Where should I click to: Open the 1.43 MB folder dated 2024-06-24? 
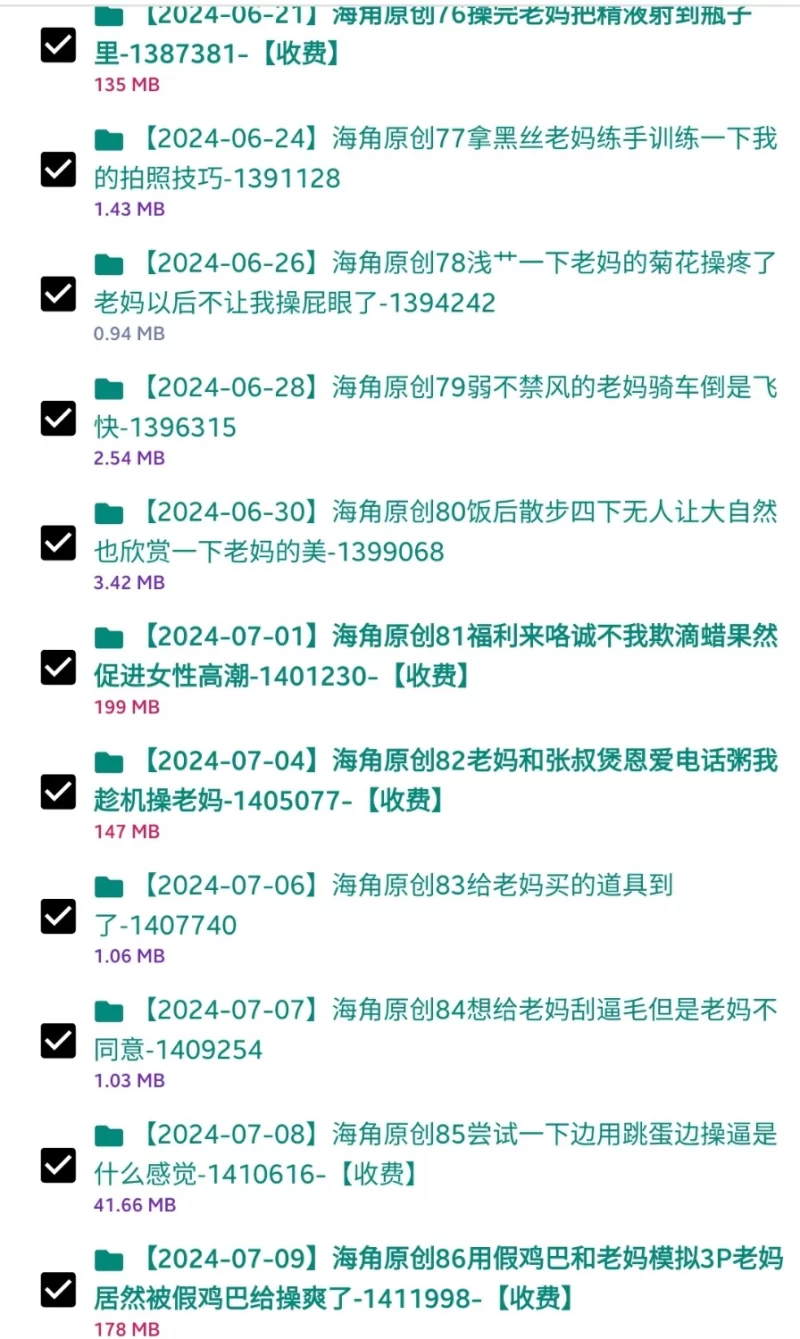pyautogui.click(x=435, y=158)
